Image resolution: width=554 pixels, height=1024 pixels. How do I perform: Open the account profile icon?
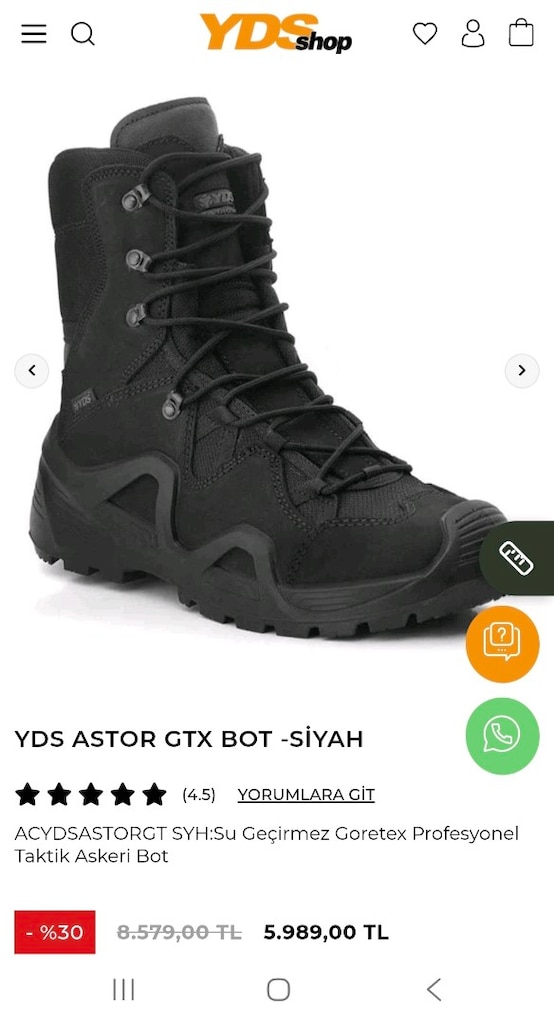point(473,33)
